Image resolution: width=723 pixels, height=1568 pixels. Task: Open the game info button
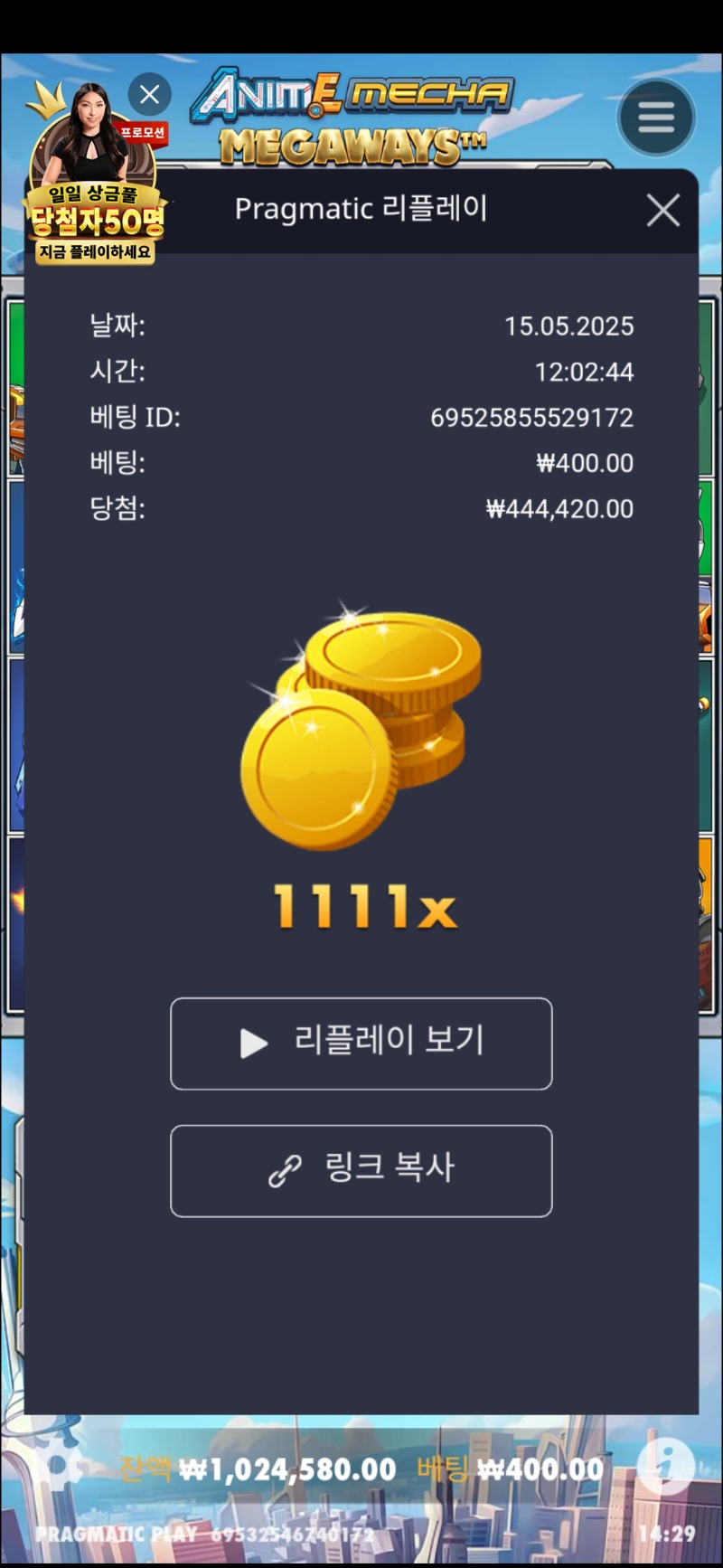tap(666, 1466)
